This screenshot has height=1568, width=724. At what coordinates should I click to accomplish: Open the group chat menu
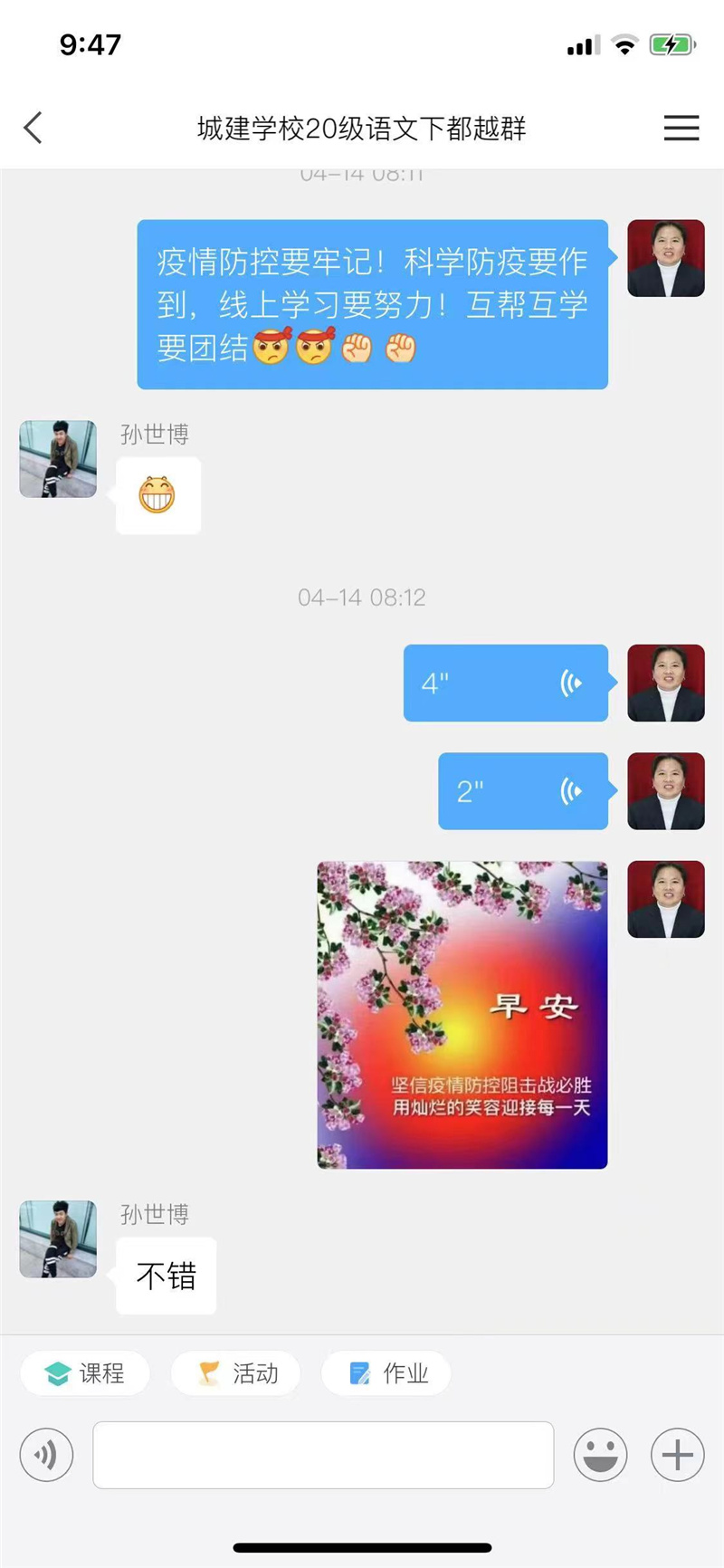pyautogui.click(x=681, y=128)
